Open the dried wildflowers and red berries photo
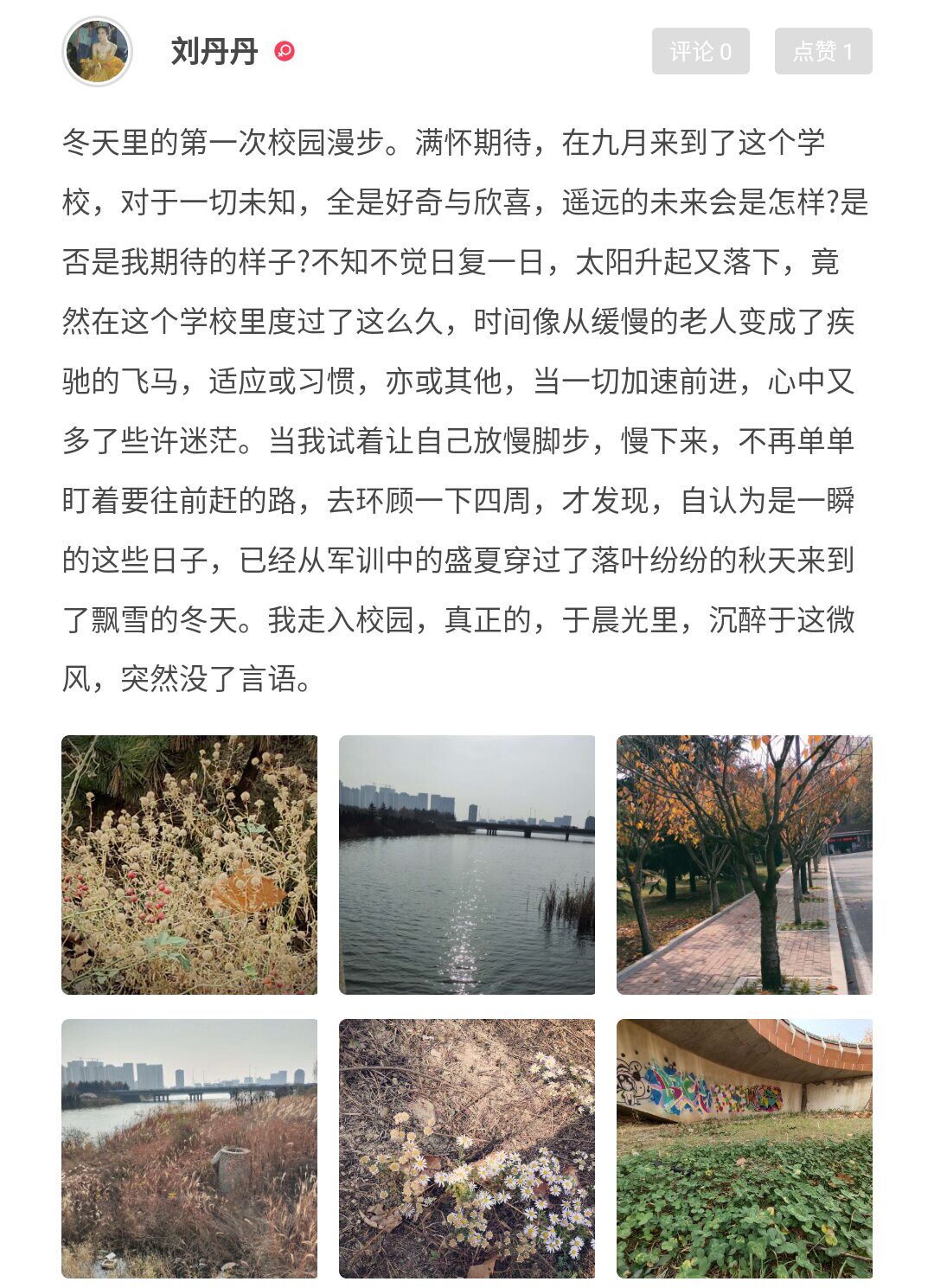Image resolution: width=934 pixels, height=1288 pixels. pyautogui.click(x=189, y=864)
